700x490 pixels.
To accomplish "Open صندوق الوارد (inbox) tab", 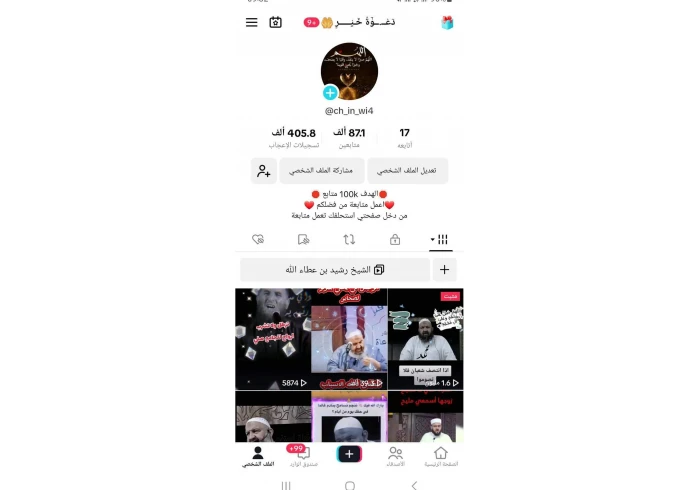I will (303, 456).
